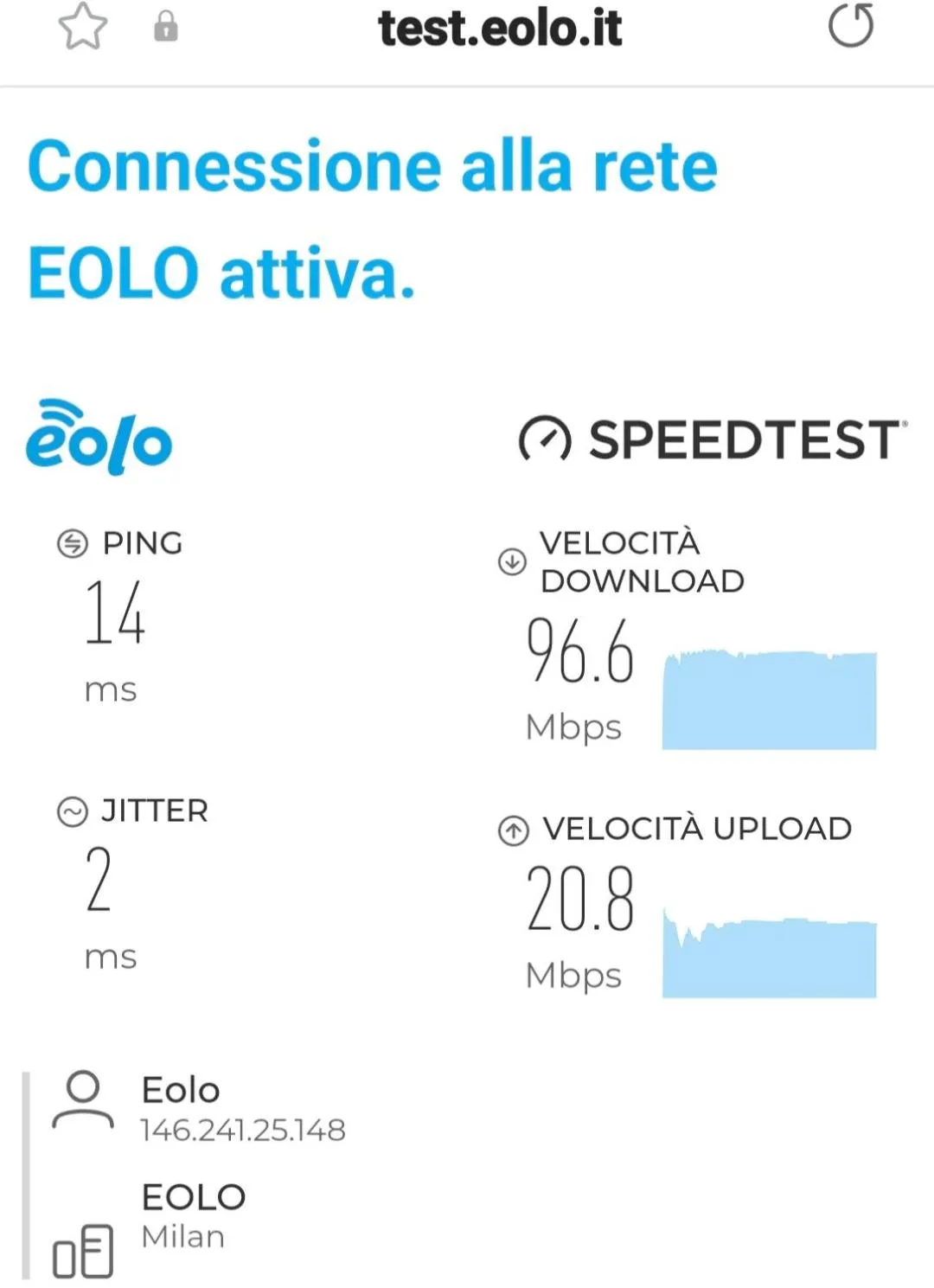The image size is (934, 1288).
Task: Select the Eolo provider name
Action: tap(180, 1089)
